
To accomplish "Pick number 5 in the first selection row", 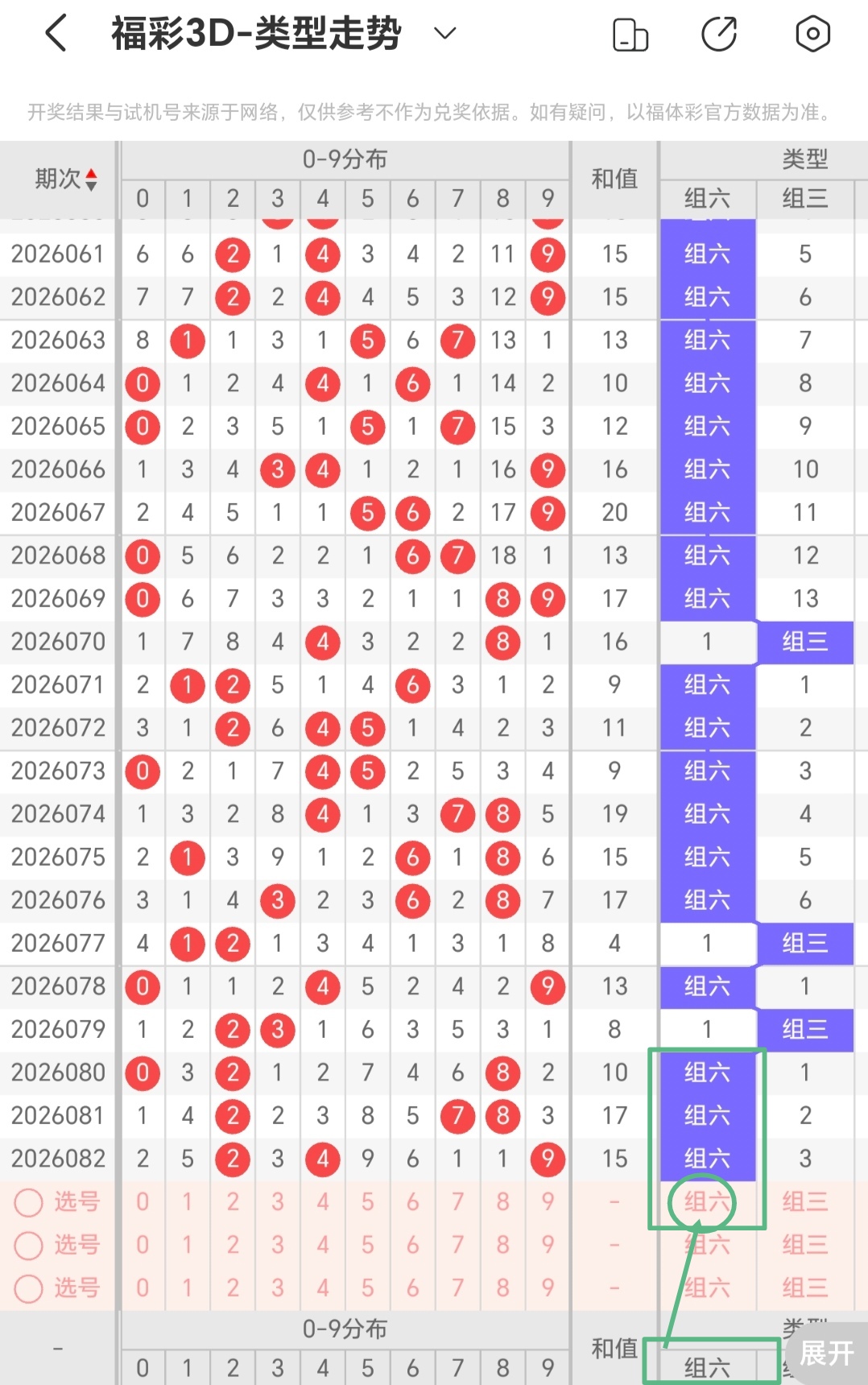I will click(367, 1202).
